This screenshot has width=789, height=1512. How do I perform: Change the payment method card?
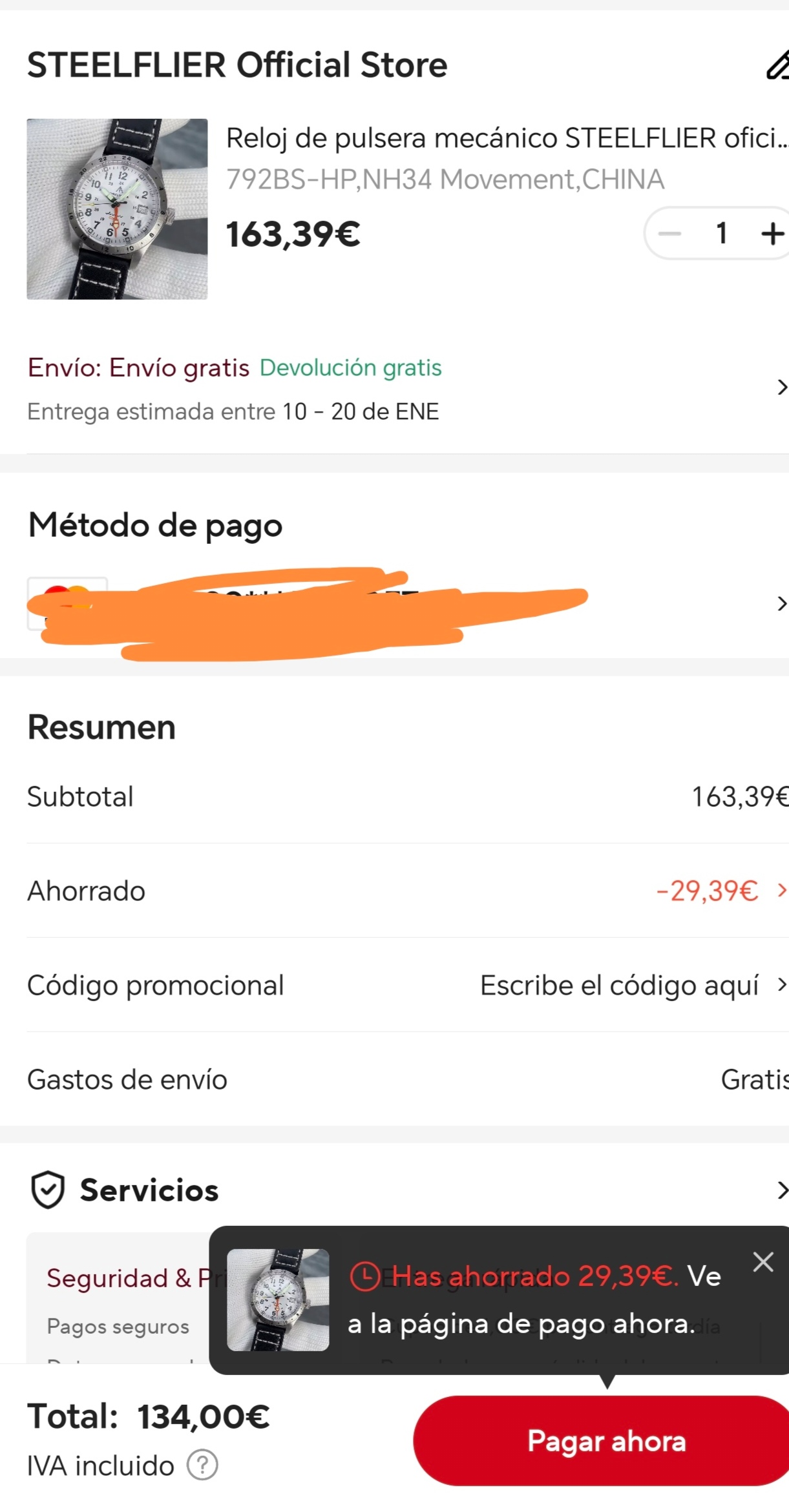pos(781,604)
